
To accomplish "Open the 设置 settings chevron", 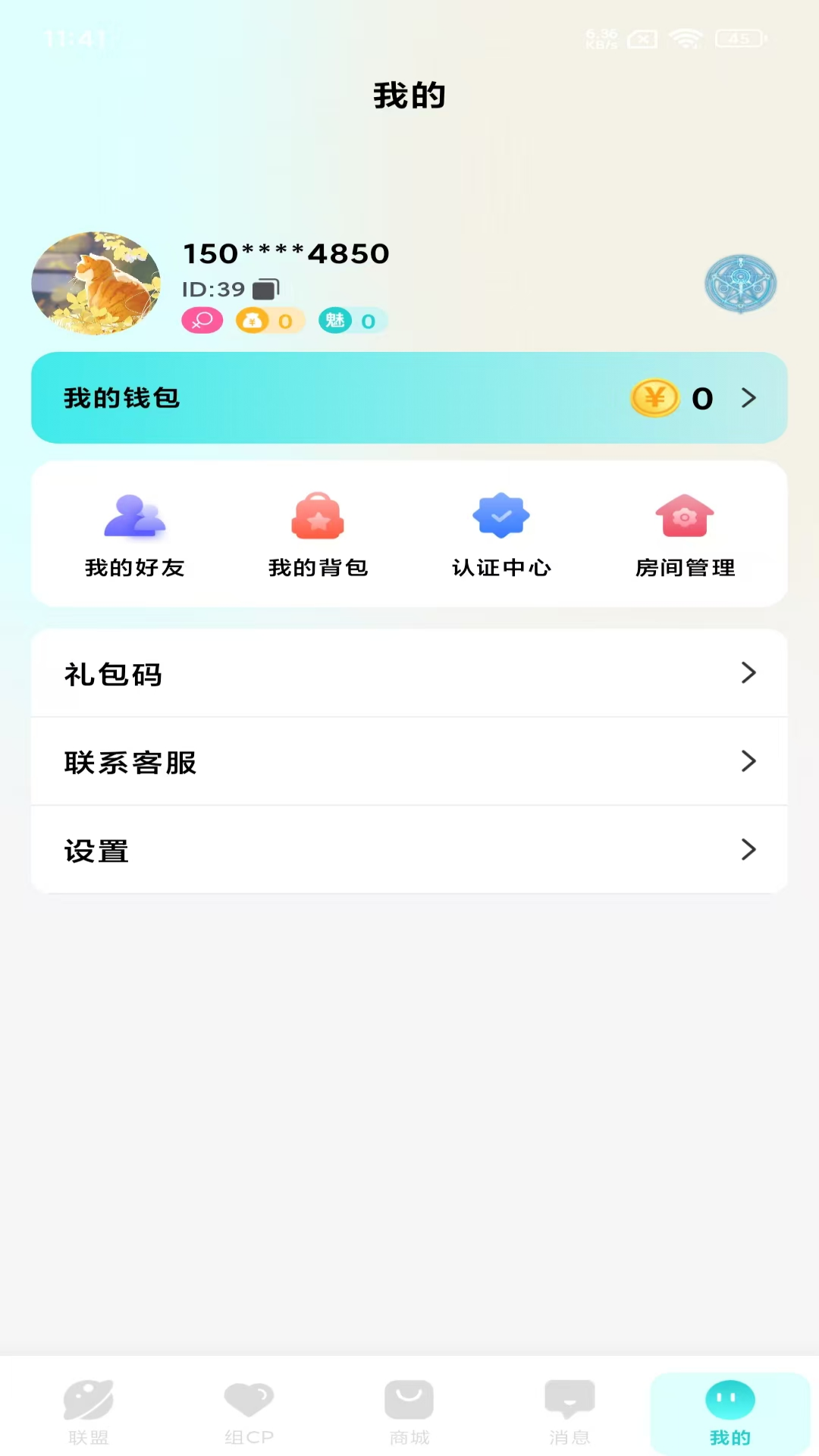I will click(749, 849).
